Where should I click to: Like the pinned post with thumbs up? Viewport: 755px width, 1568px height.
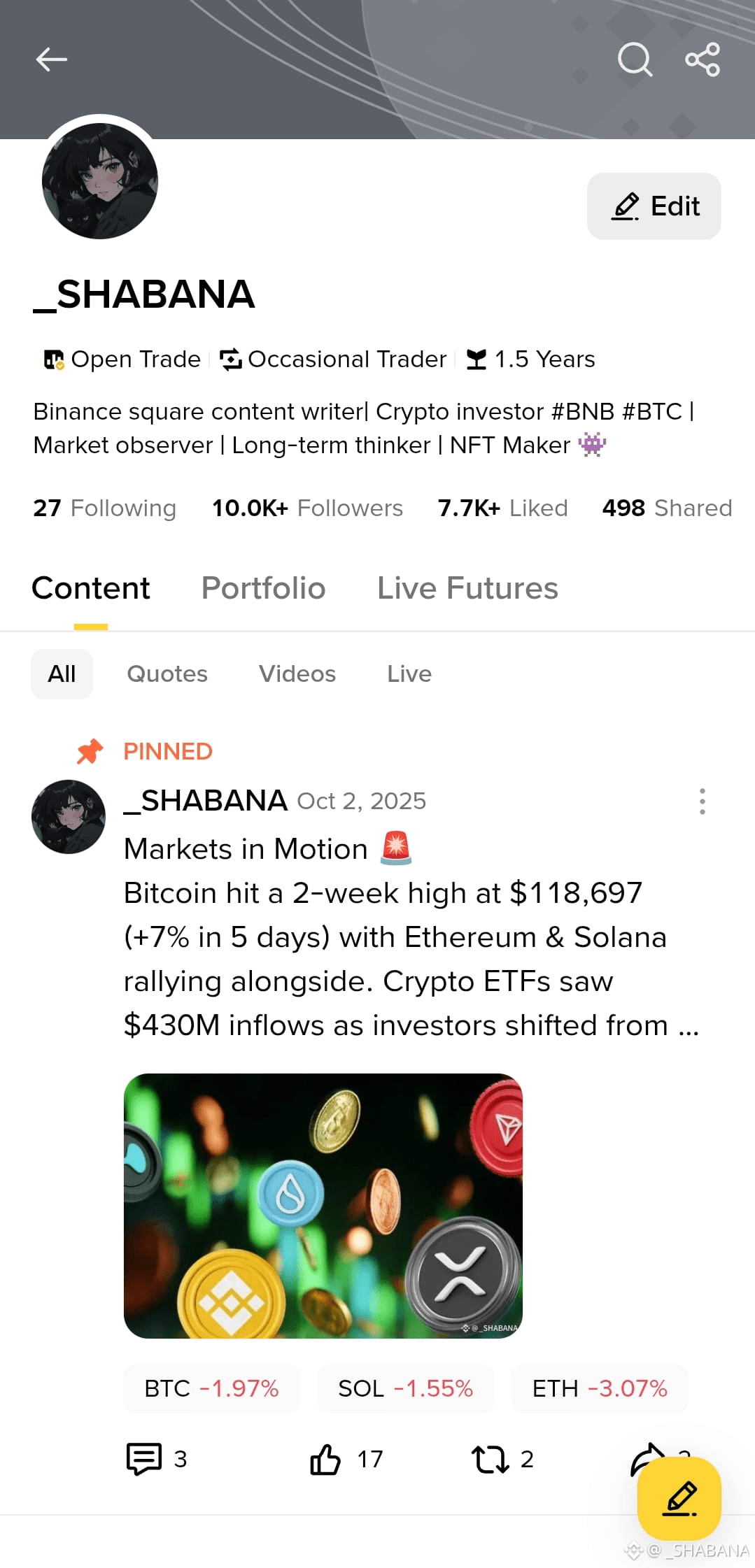point(327,1458)
